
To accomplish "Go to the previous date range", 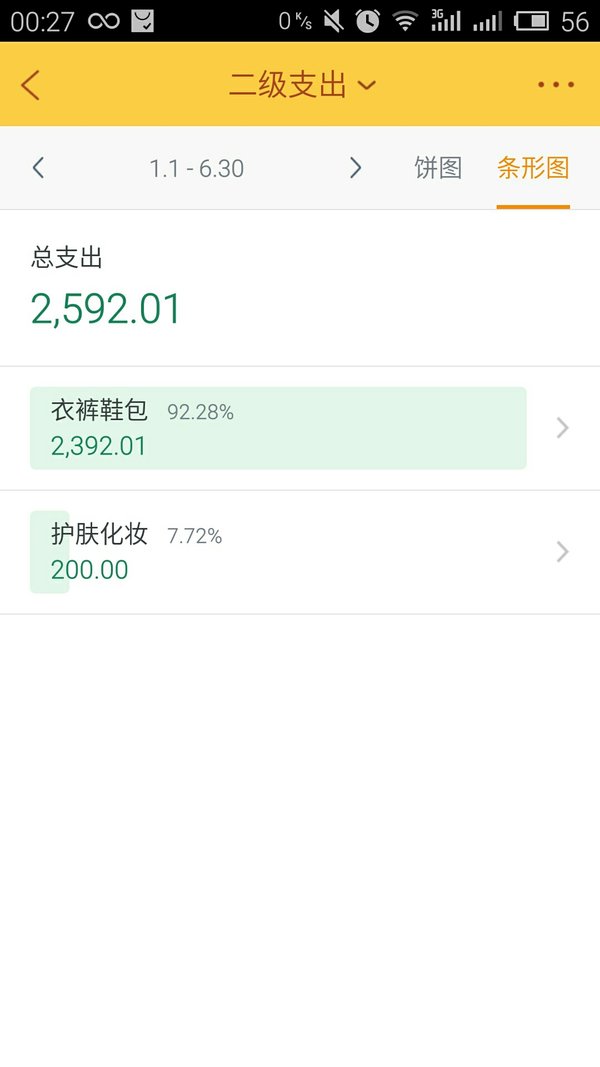I will (38, 168).
